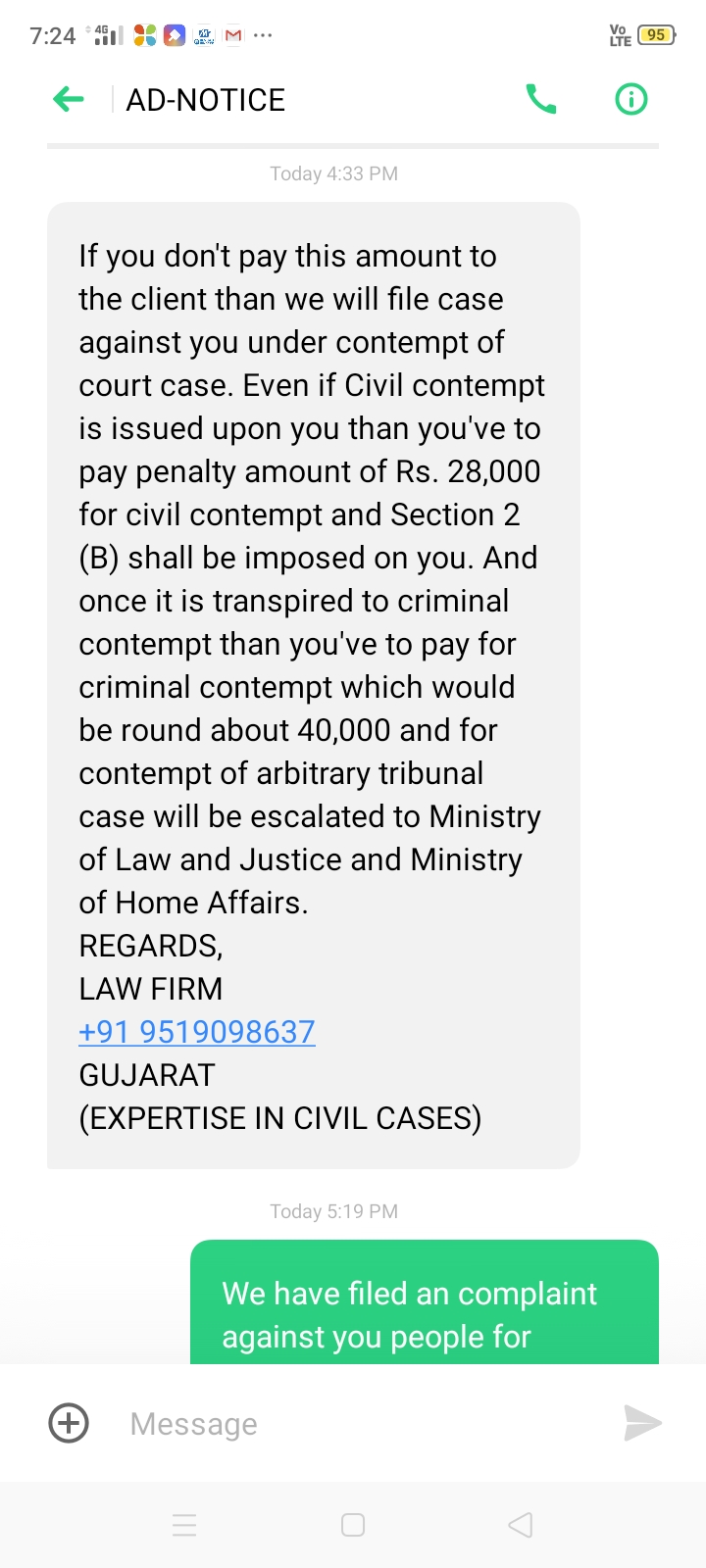Viewport: 706px width, 1568px height.
Task: Tap the plus attachment button
Action: click(x=69, y=1423)
